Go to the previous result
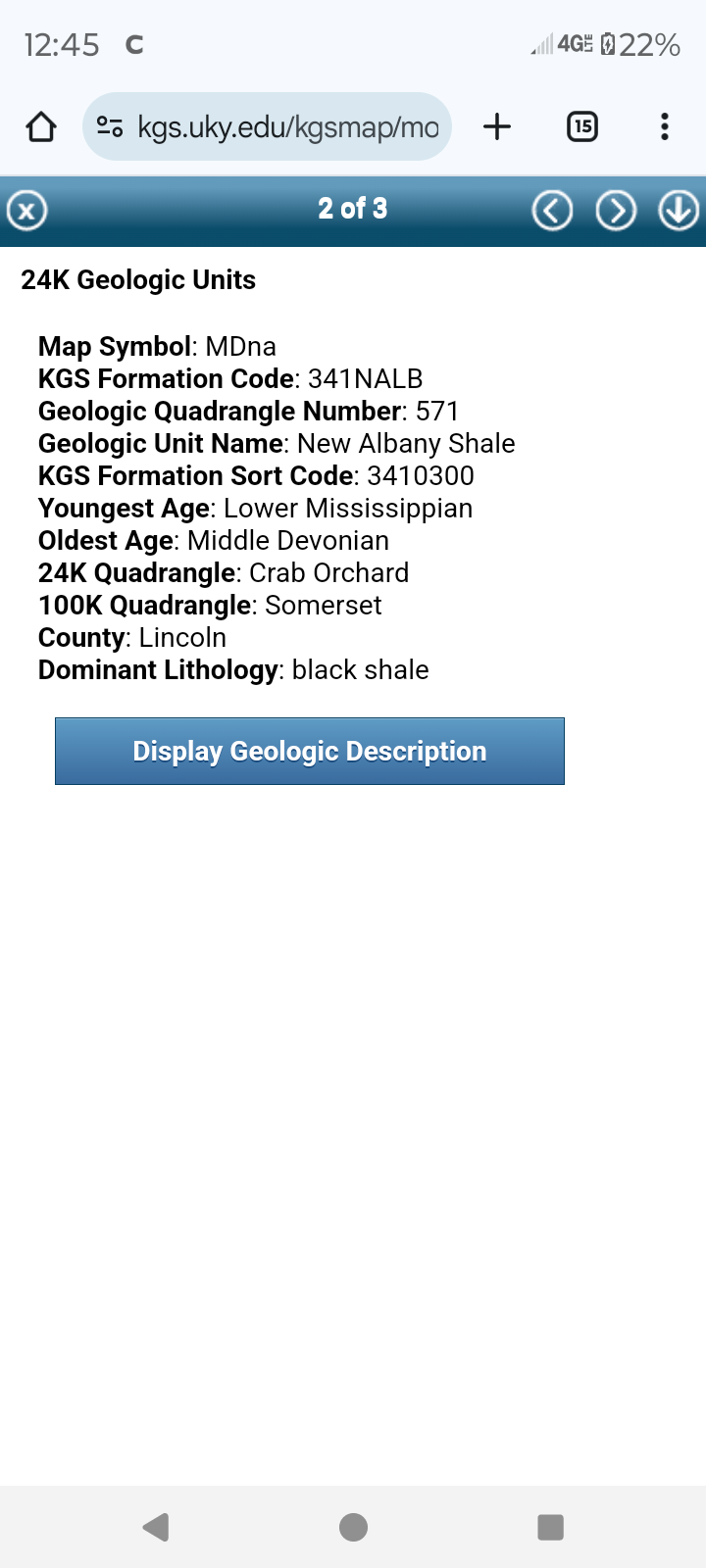706x1568 pixels. click(x=552, y=211)
